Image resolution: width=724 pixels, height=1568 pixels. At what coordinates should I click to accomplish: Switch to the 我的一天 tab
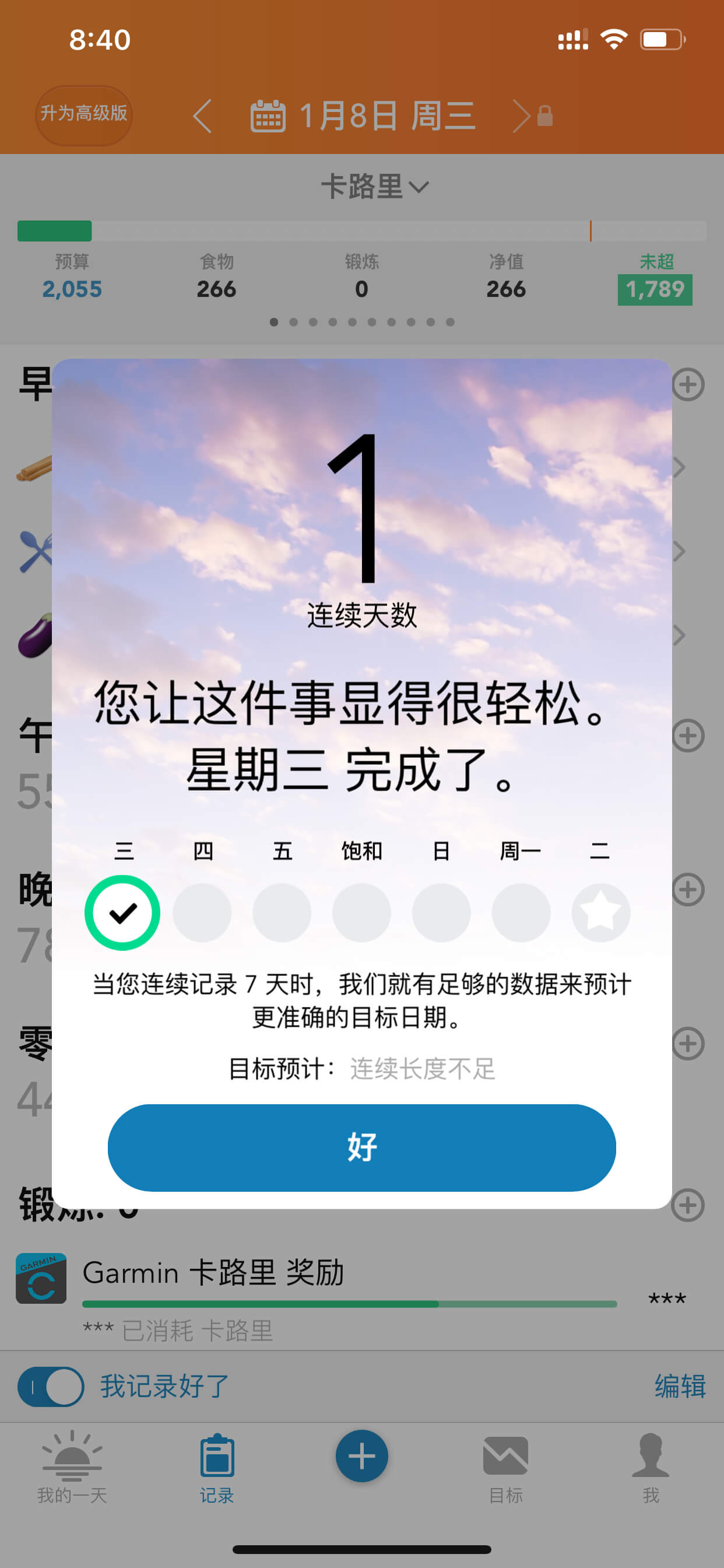point(72,1466)
